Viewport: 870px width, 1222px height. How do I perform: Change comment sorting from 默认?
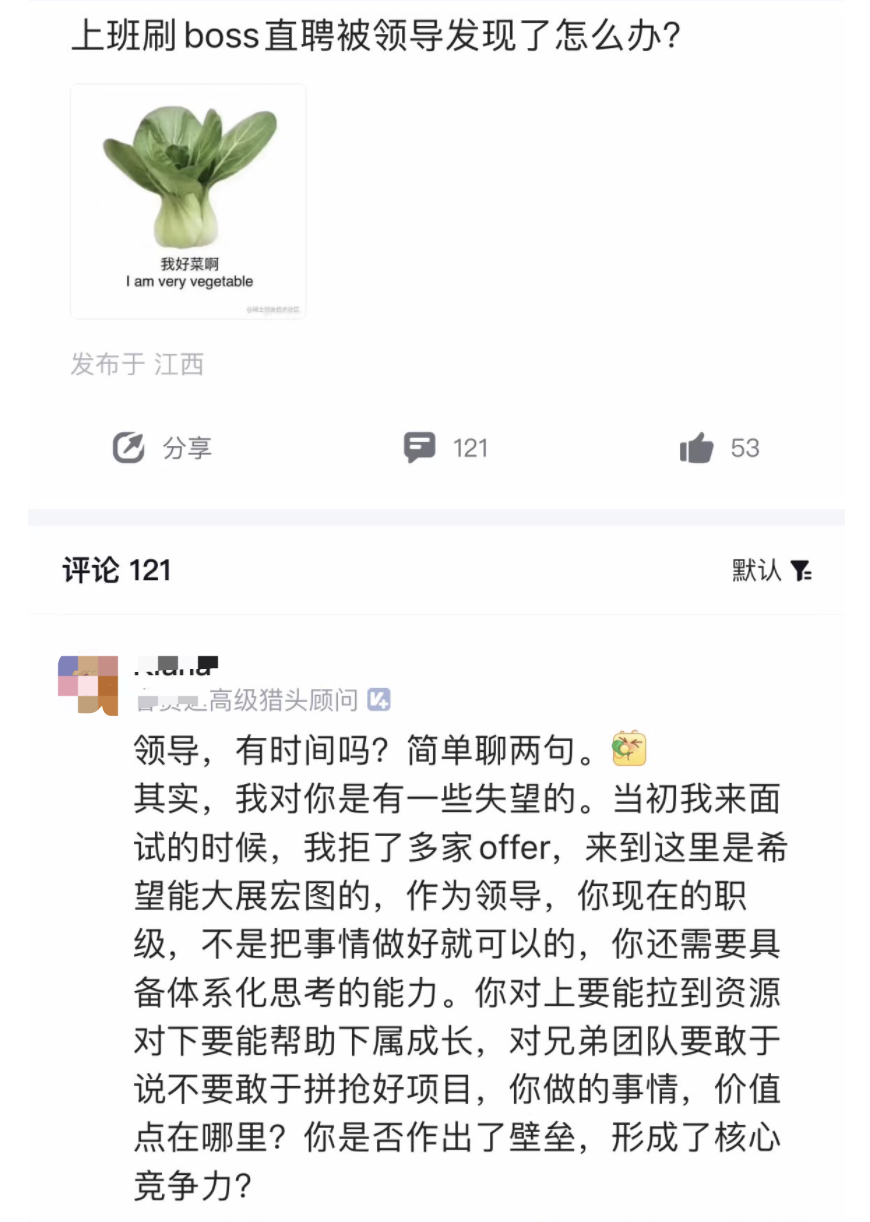point(771,570)
